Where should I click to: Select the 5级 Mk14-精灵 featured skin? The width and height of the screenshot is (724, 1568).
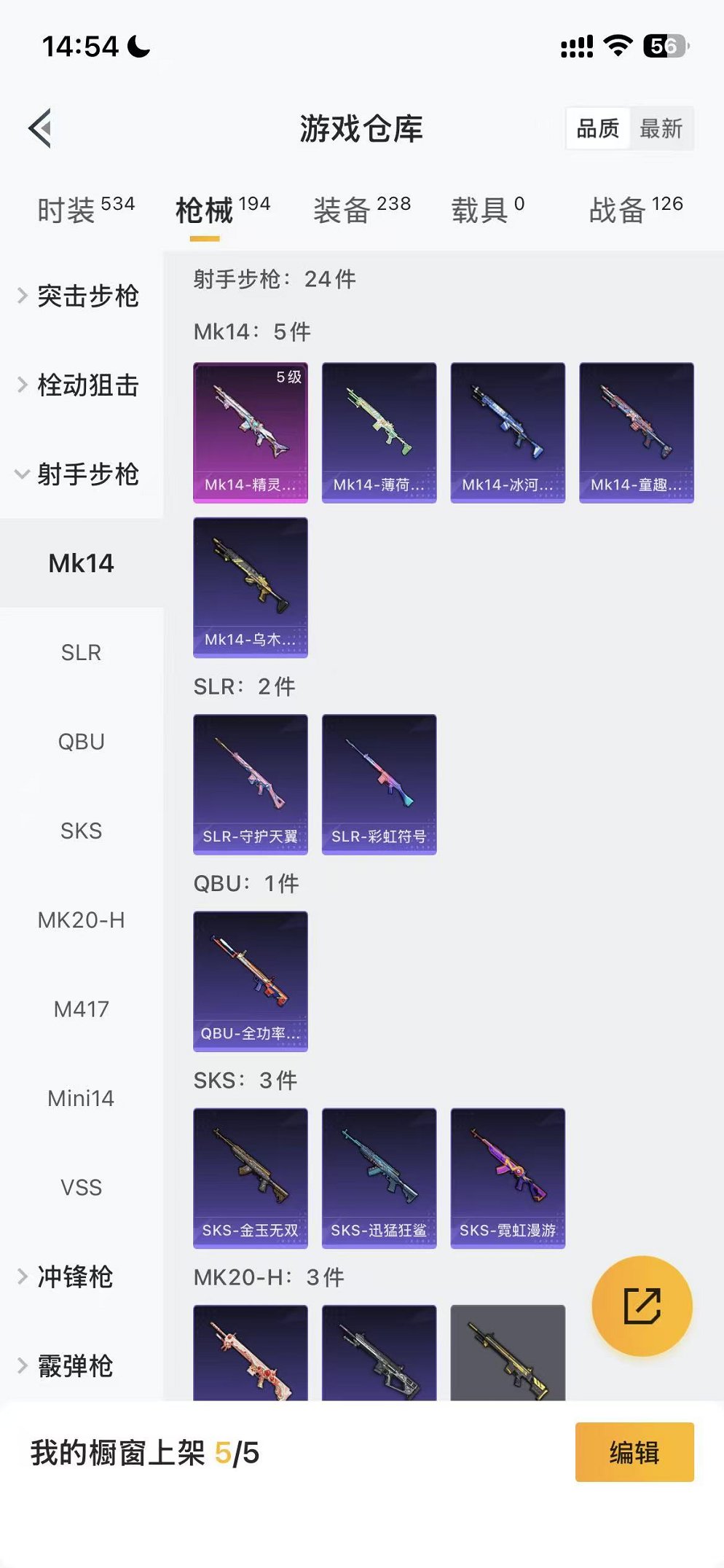[251, 431]
